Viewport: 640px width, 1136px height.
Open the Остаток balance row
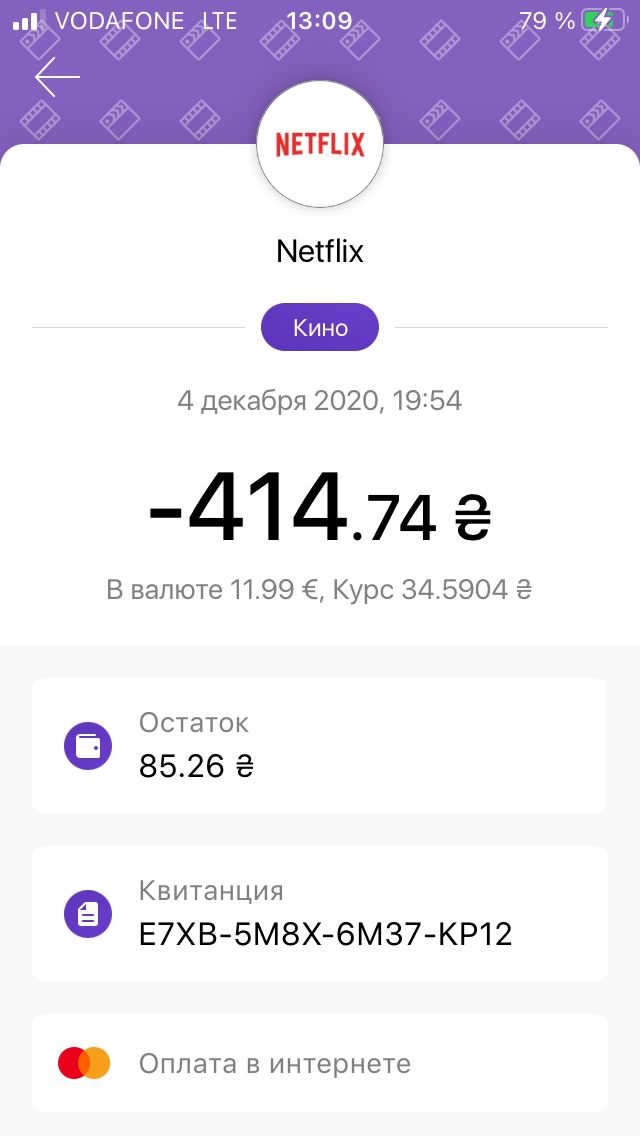click(320, 746)
